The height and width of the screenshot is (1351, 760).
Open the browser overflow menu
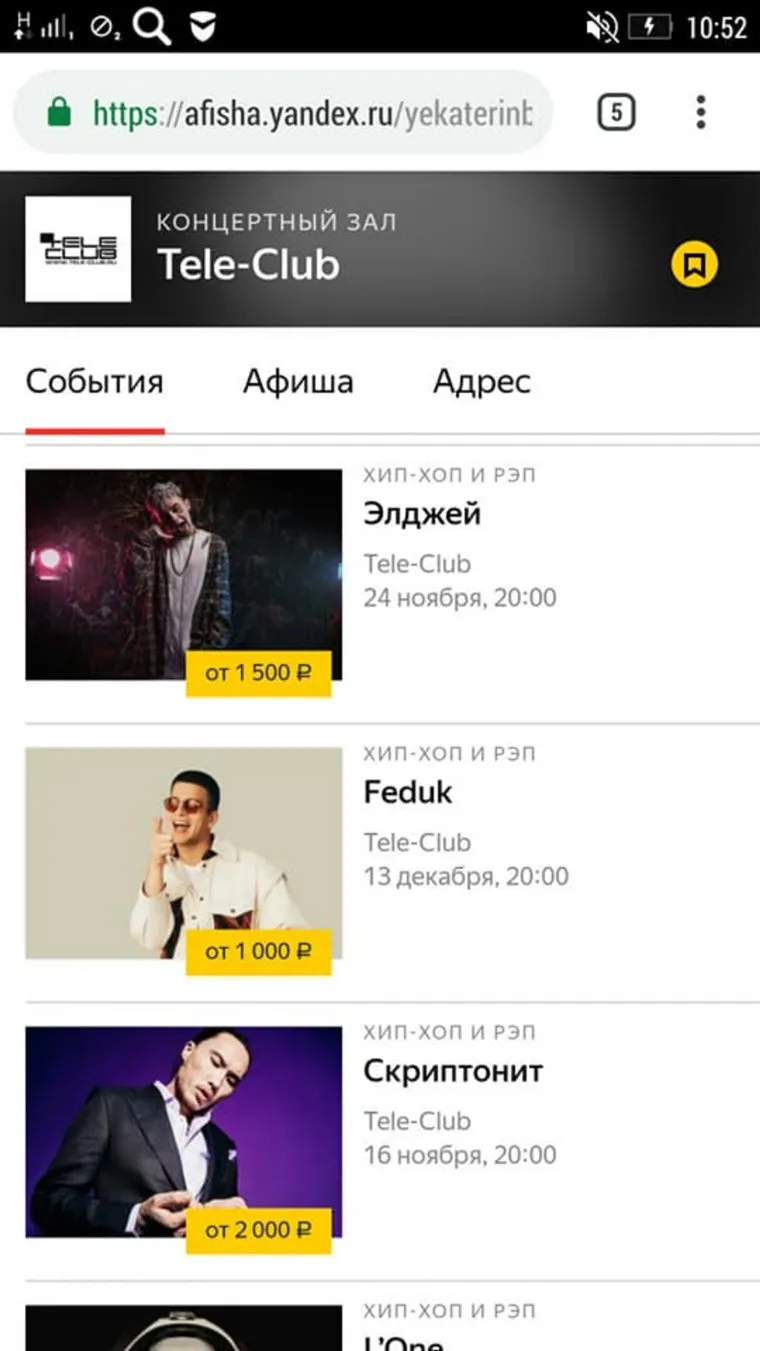(x=701, y=112)
